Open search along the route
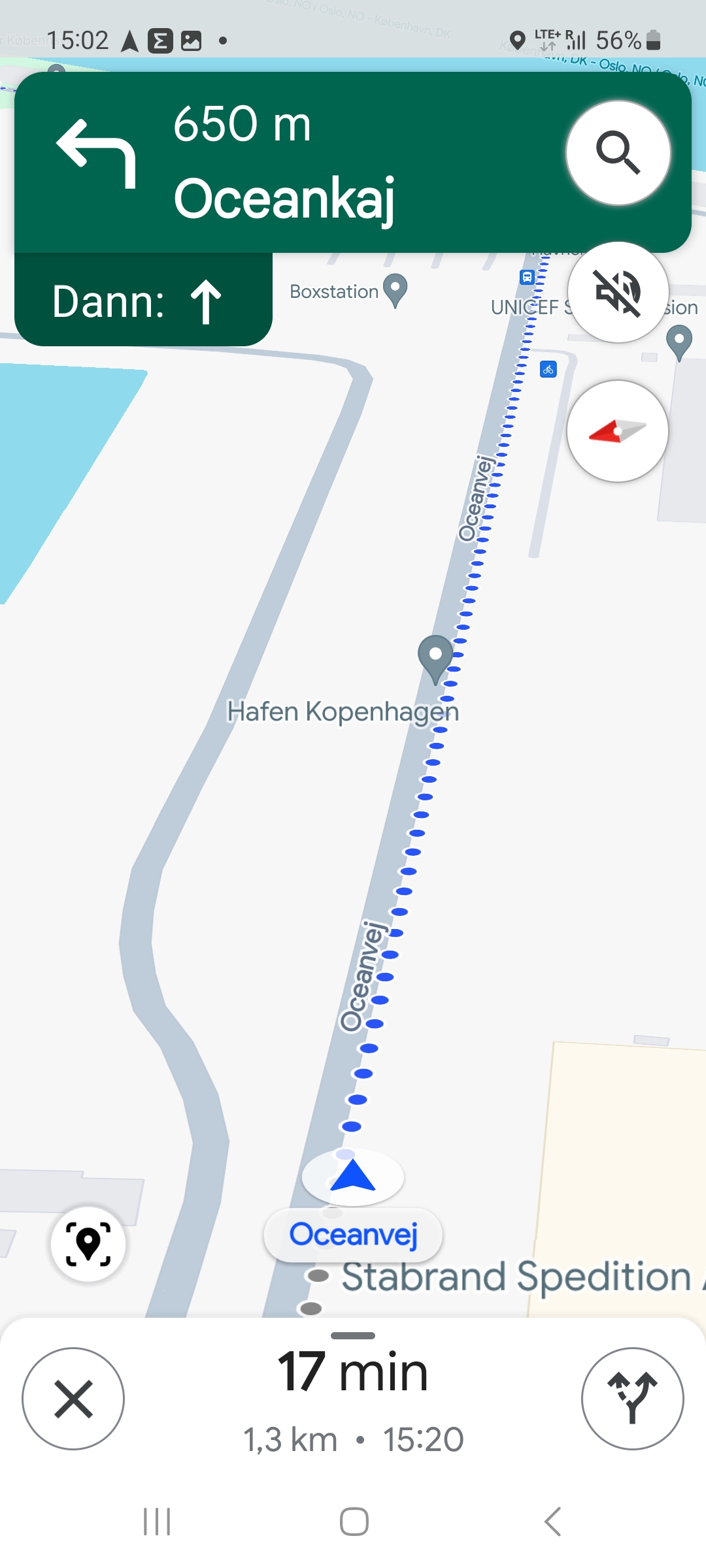This screenshot has width=706, height=1568. tap(618, 153)
